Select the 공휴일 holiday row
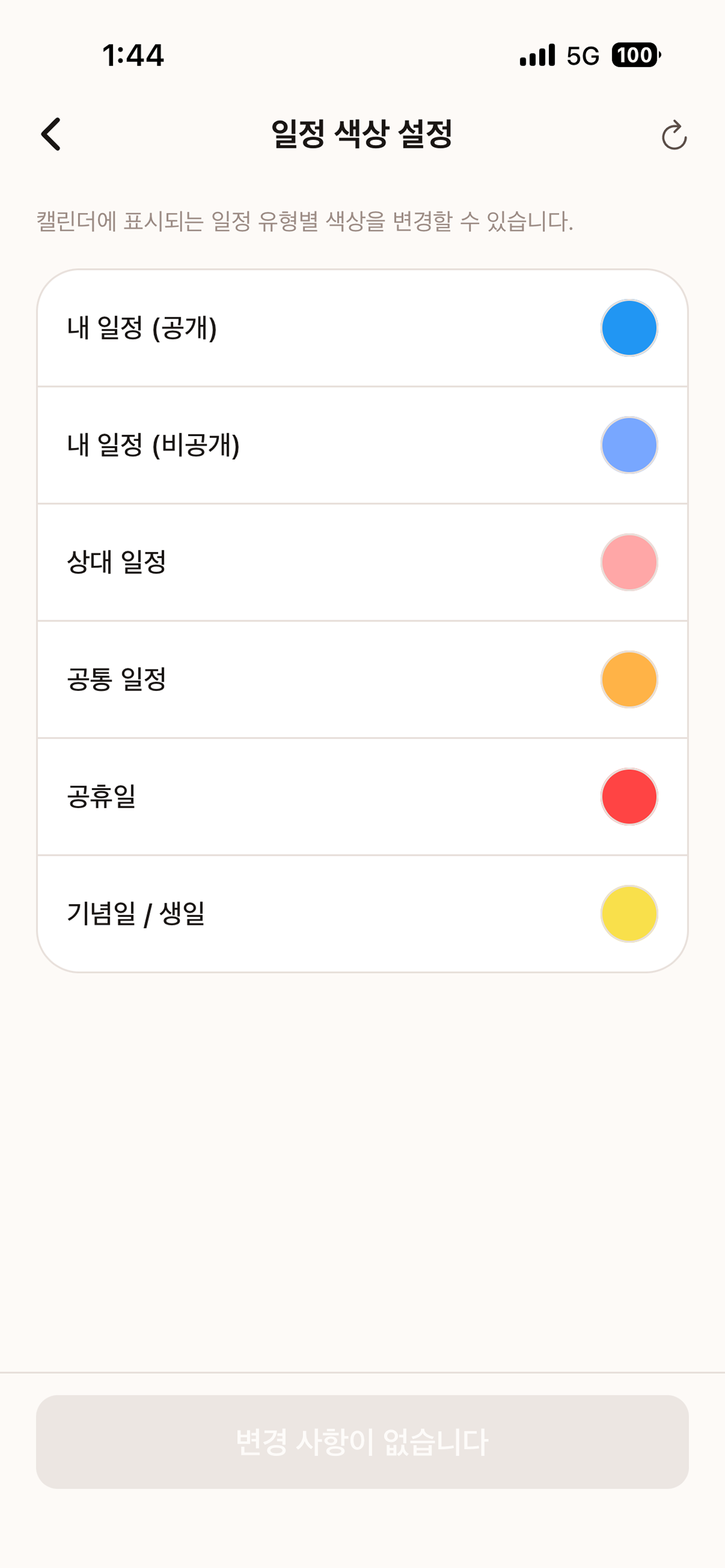The width and height of the screenshot is (725, 1568). pos(274,795)
